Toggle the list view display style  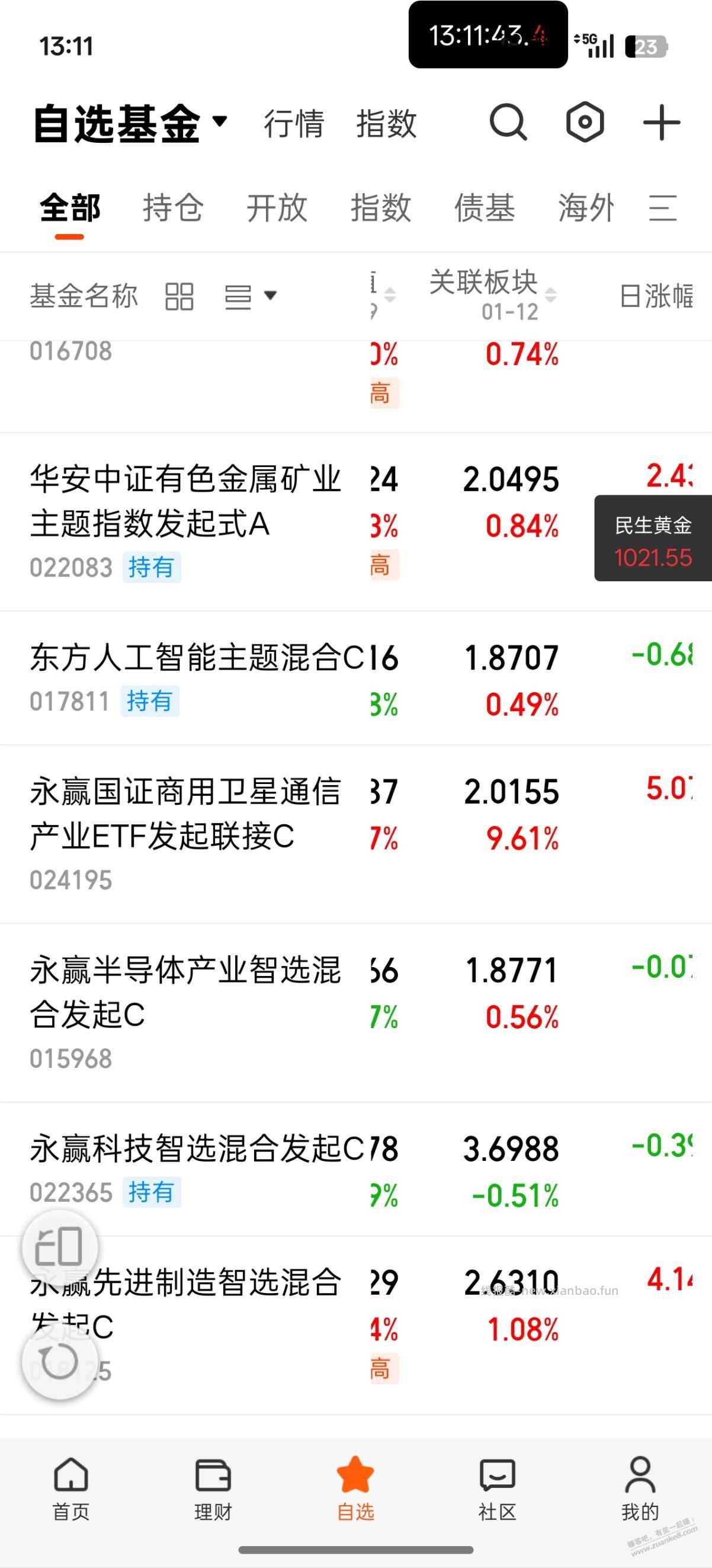click(x=239, y=296)
